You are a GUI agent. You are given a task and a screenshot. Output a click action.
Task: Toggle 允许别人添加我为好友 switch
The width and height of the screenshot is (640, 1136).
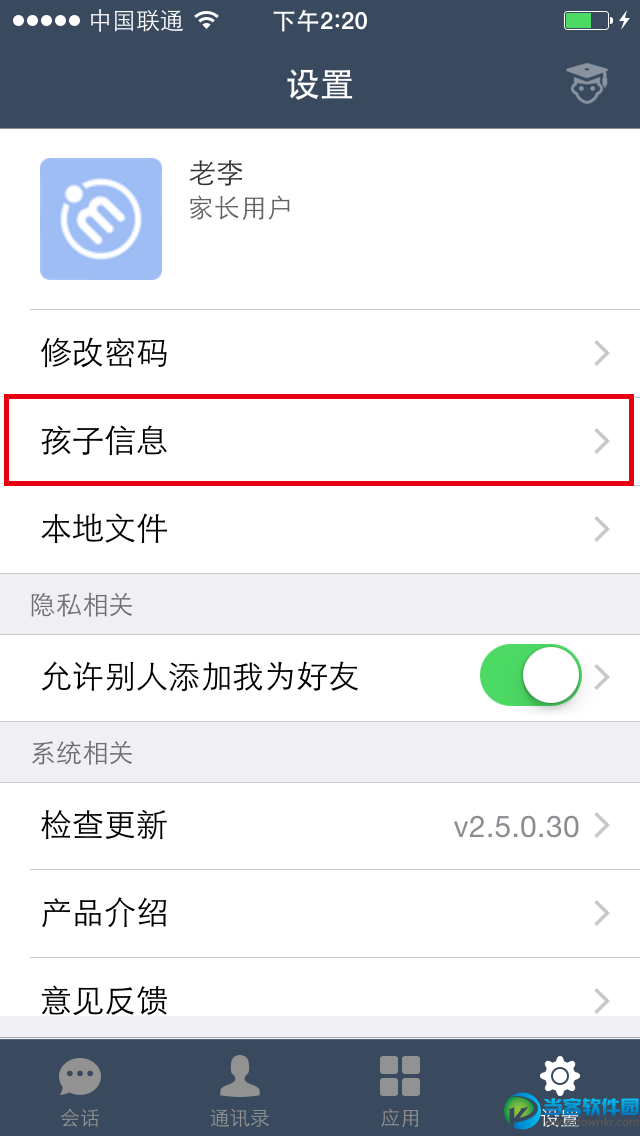click(531, 676)
